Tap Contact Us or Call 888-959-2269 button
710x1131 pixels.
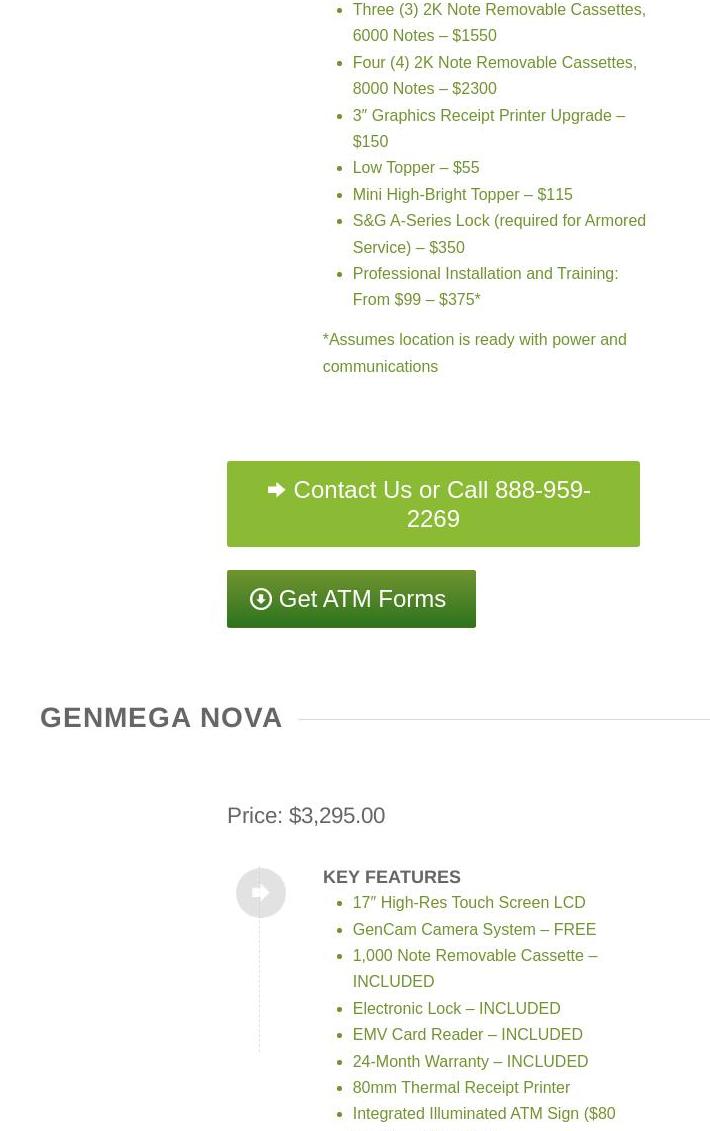[x=433, y=503]
